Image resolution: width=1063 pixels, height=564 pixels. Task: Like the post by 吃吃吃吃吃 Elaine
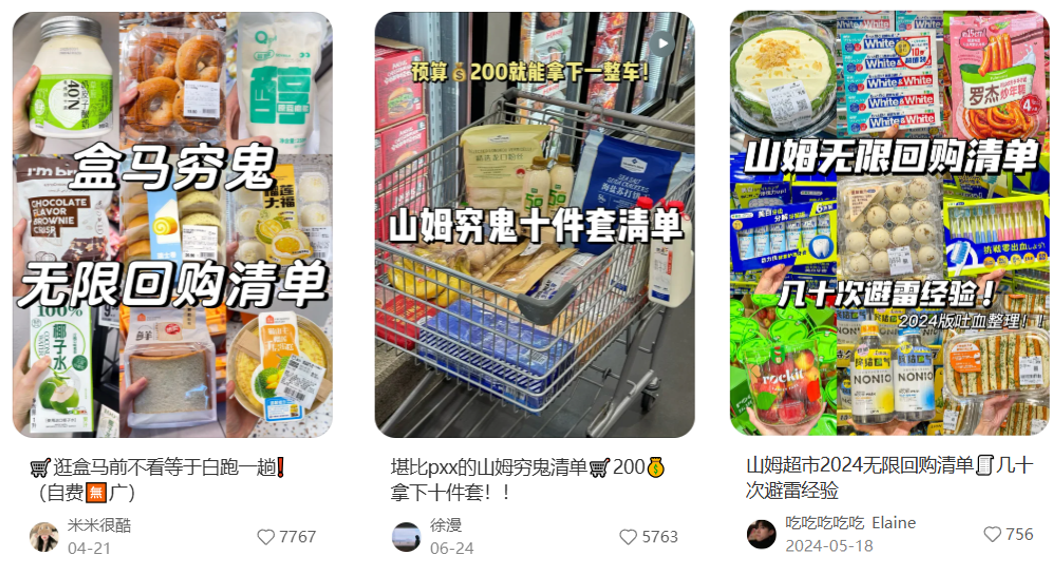click(992, 534)
